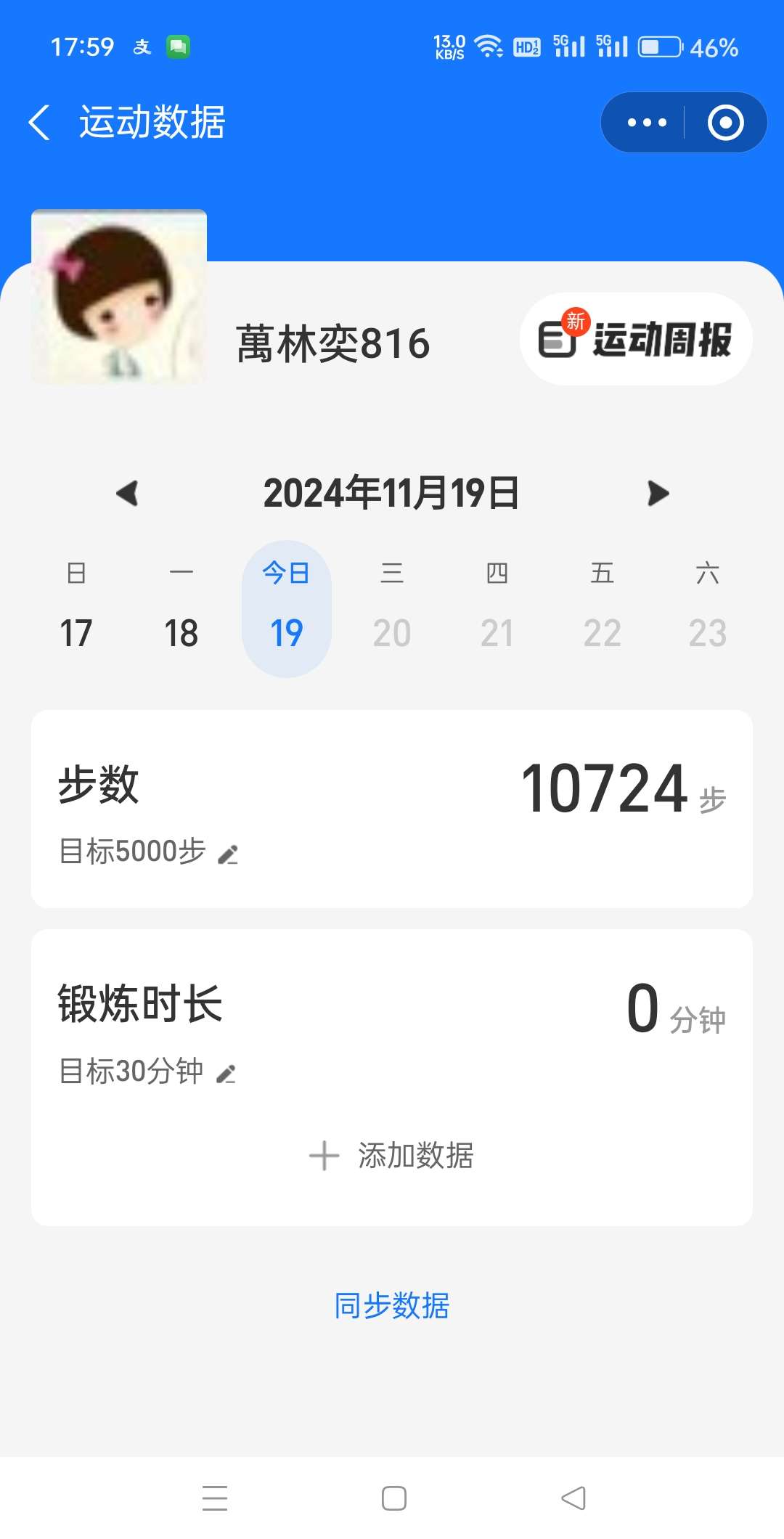784x1539 pixels.
Task: Open the 运动周报 weekly report
Action: 635,340
